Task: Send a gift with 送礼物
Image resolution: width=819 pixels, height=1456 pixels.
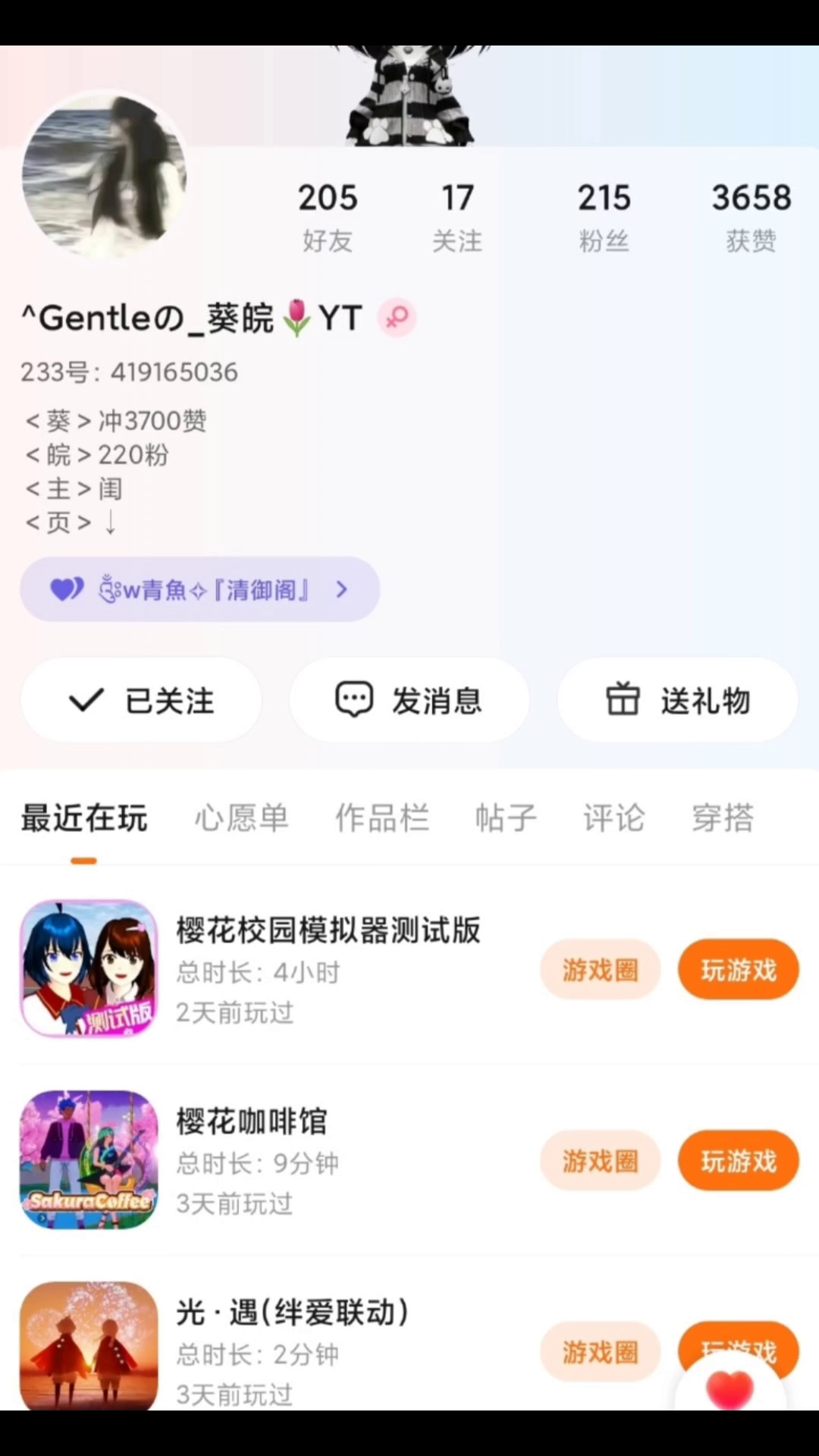Action: [677, 700]
